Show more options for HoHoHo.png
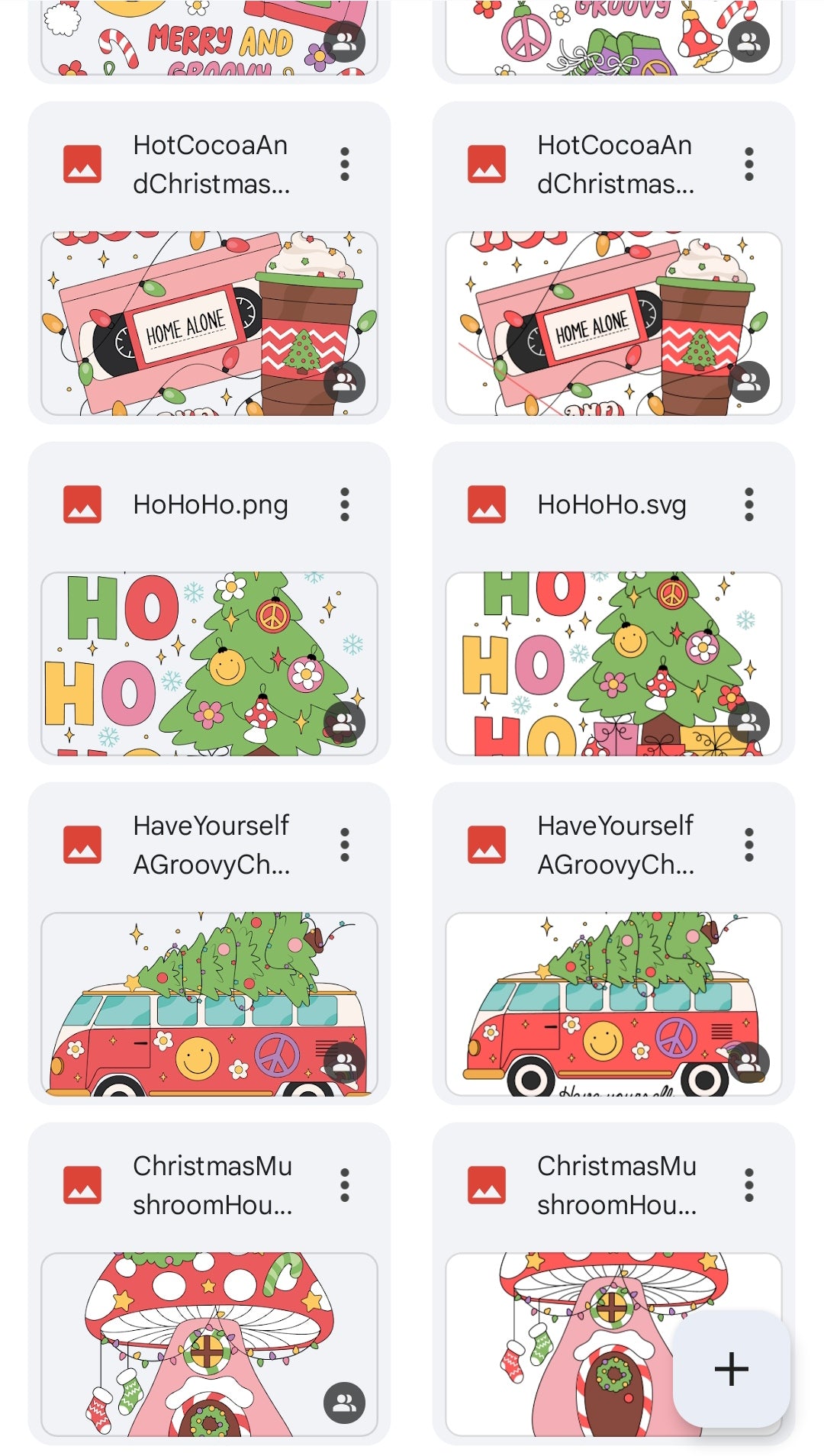The image size is (824, 1456). click(x=345, y=504)
